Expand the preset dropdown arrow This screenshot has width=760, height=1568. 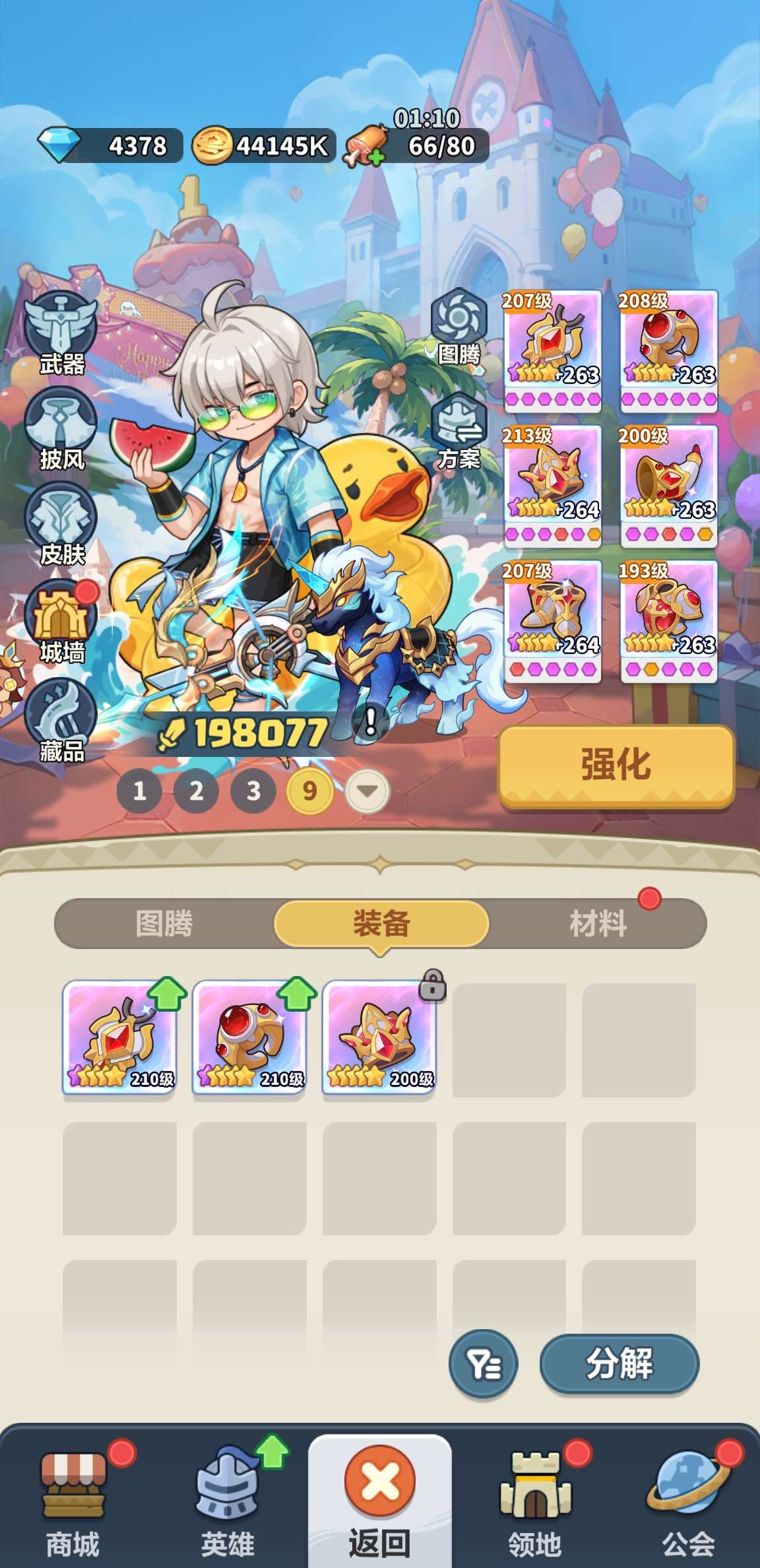[367, 791]
